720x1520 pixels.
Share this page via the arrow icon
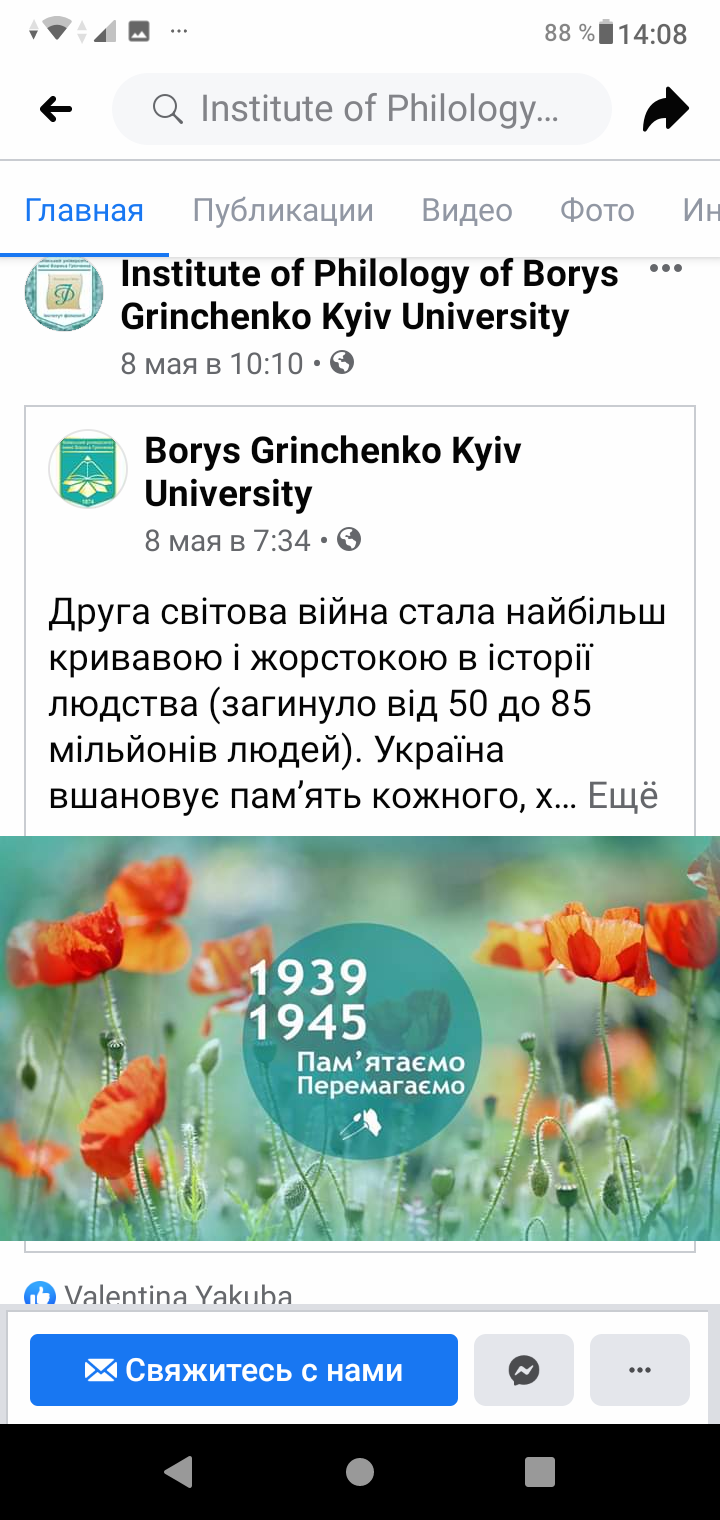click(665, 109)
